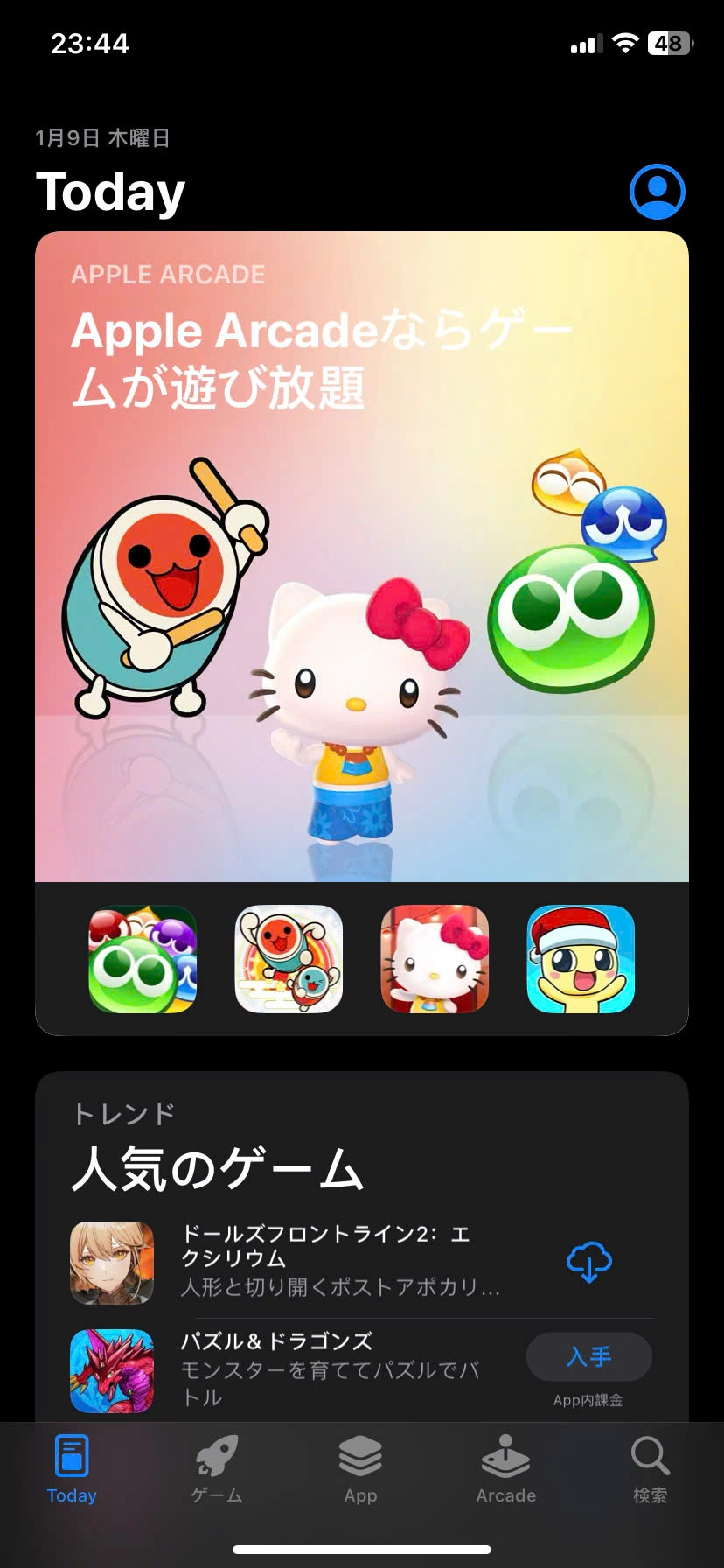Open the Taiko drum game icon

pyautogui.click(x=289, y=959)
